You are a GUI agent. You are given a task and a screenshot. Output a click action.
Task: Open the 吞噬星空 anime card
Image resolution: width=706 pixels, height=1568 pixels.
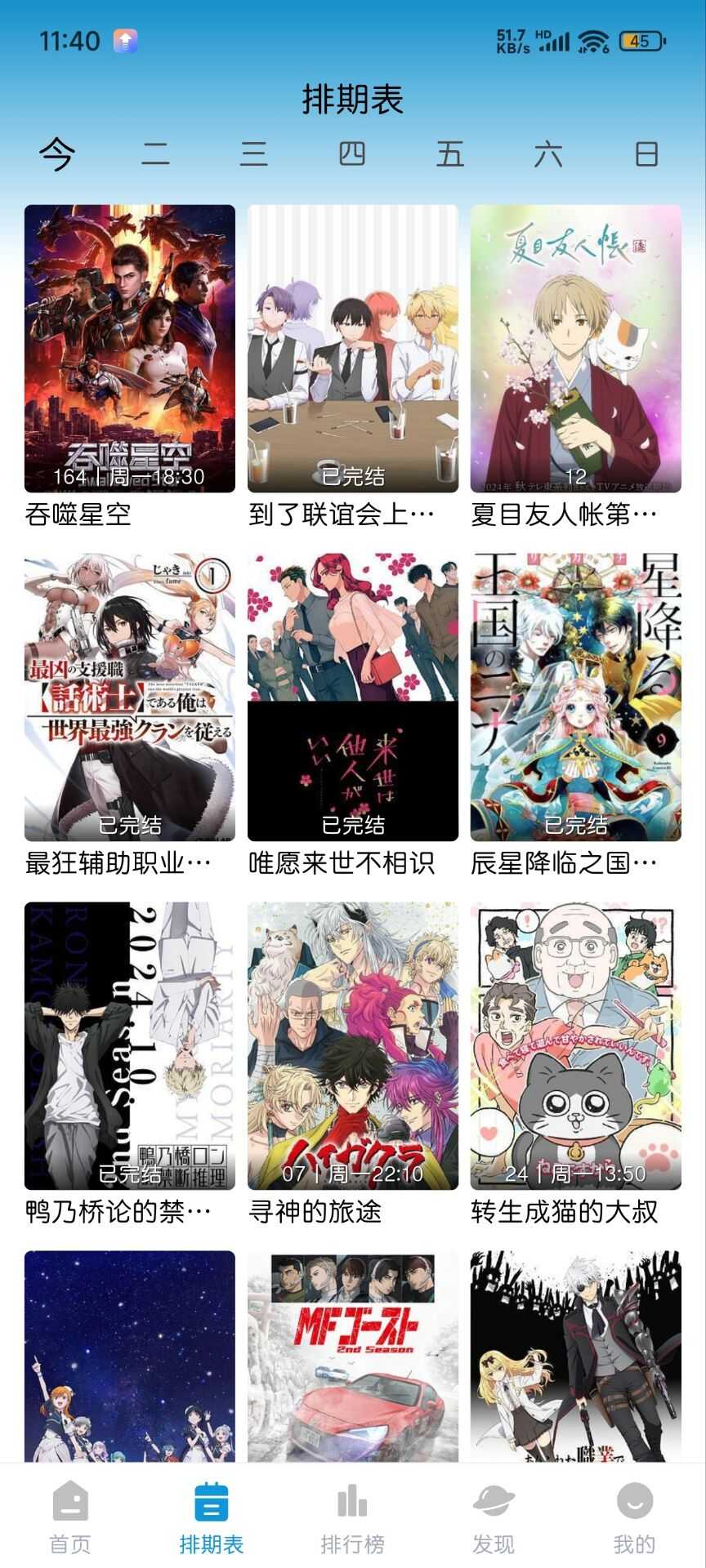[130, 349]
